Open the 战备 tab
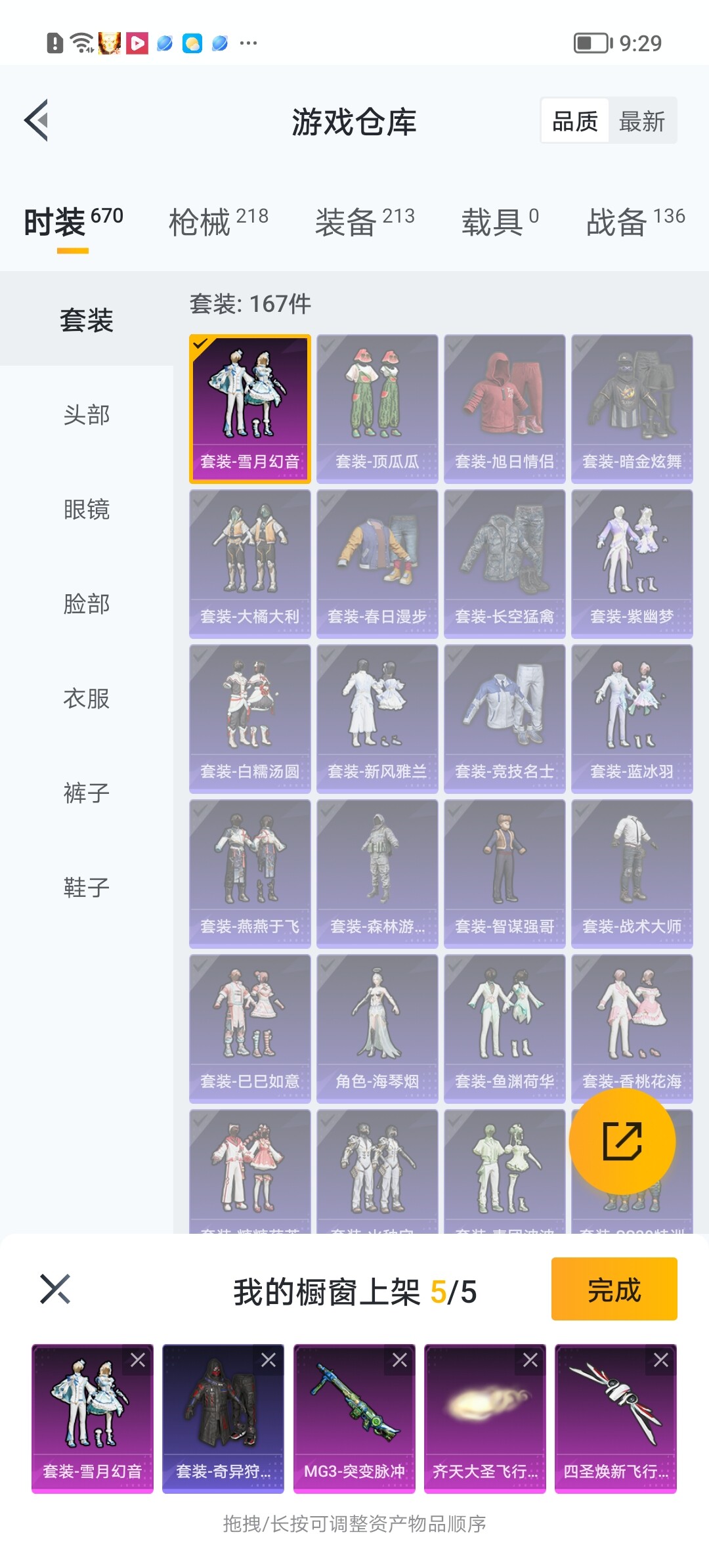Image resolution: width=709 pixels, height=1568 pixels. pos(635,221)
